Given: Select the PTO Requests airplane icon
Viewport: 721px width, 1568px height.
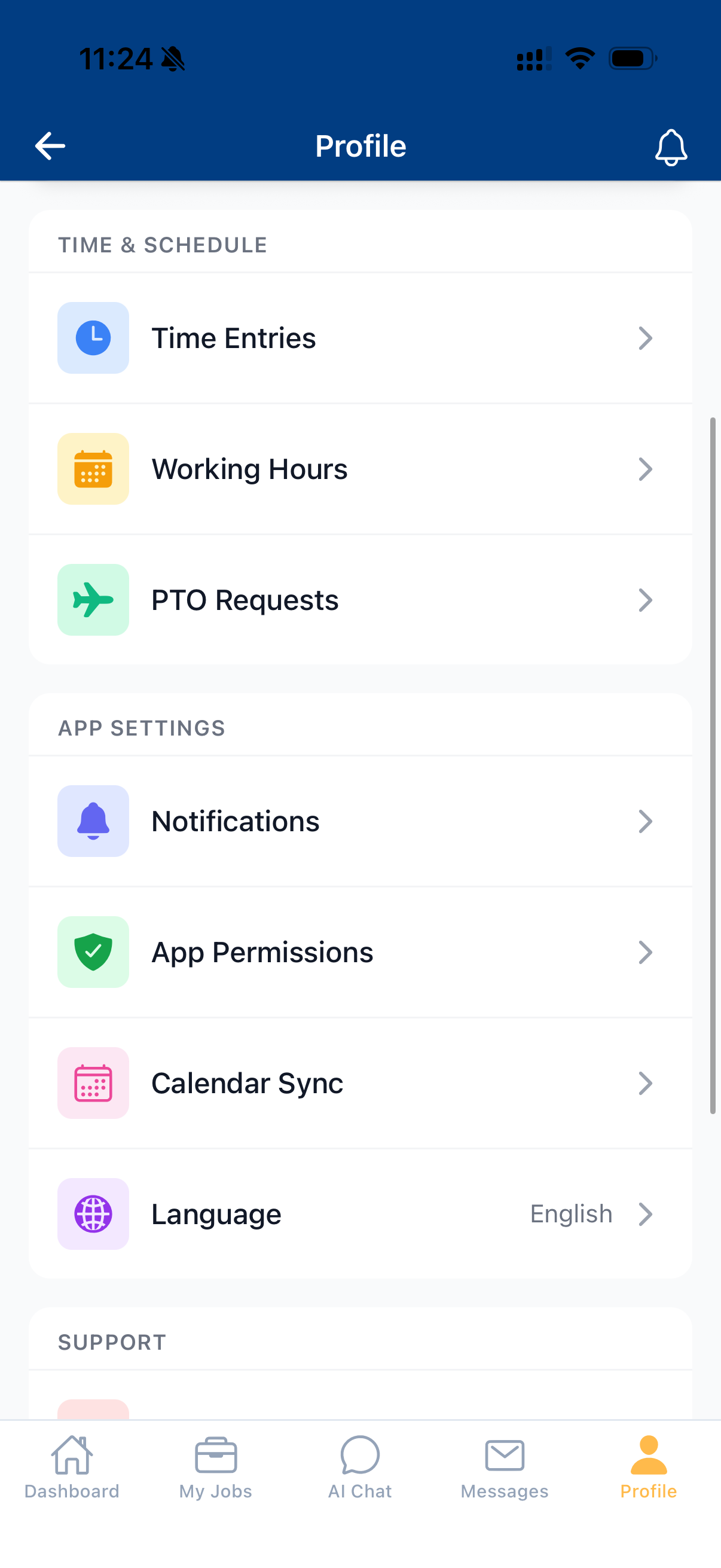Looking at the screenshot, I should coord(93,600).
